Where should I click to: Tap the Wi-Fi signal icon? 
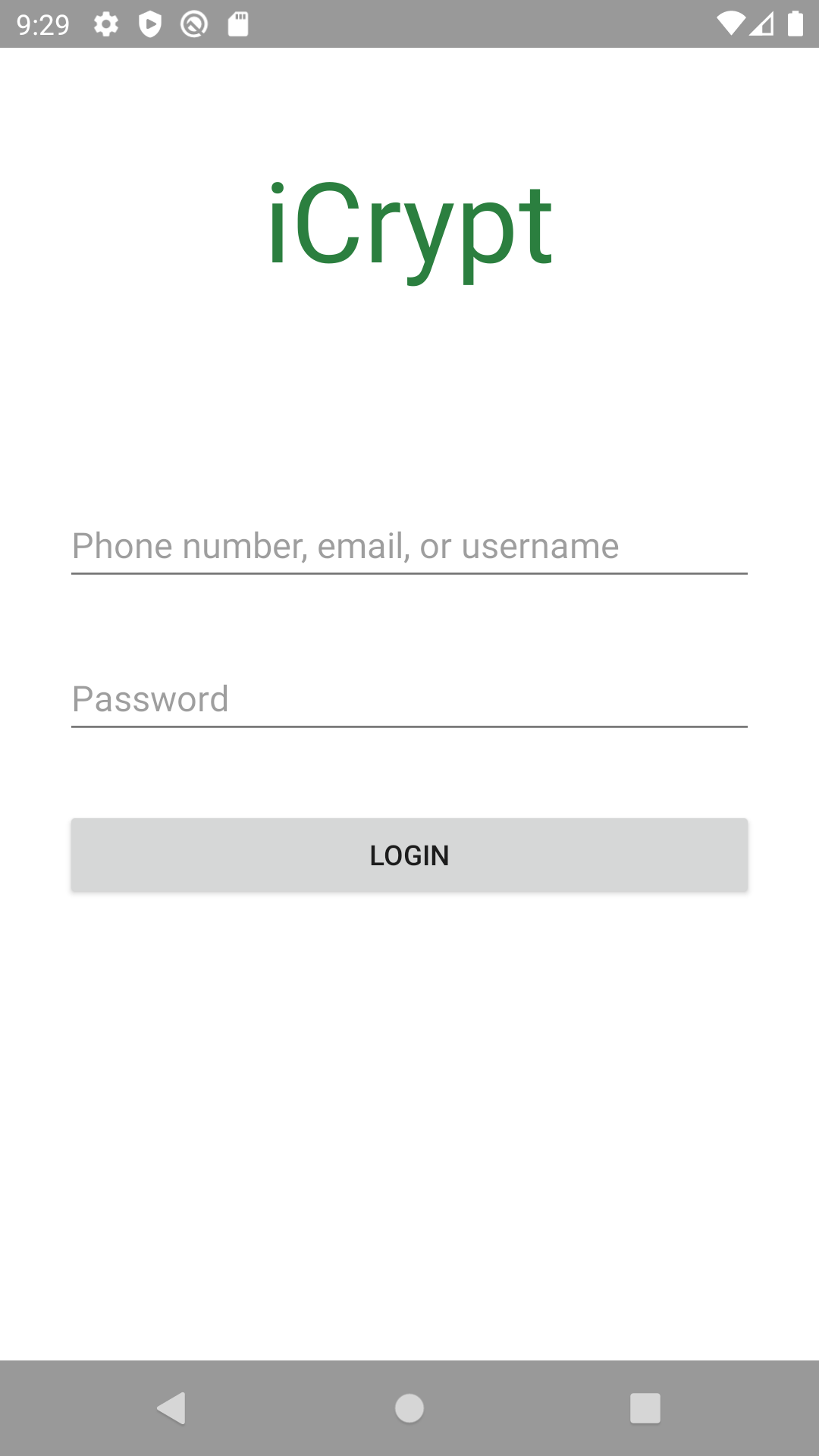pyautogui.click(x=731, y=23)
